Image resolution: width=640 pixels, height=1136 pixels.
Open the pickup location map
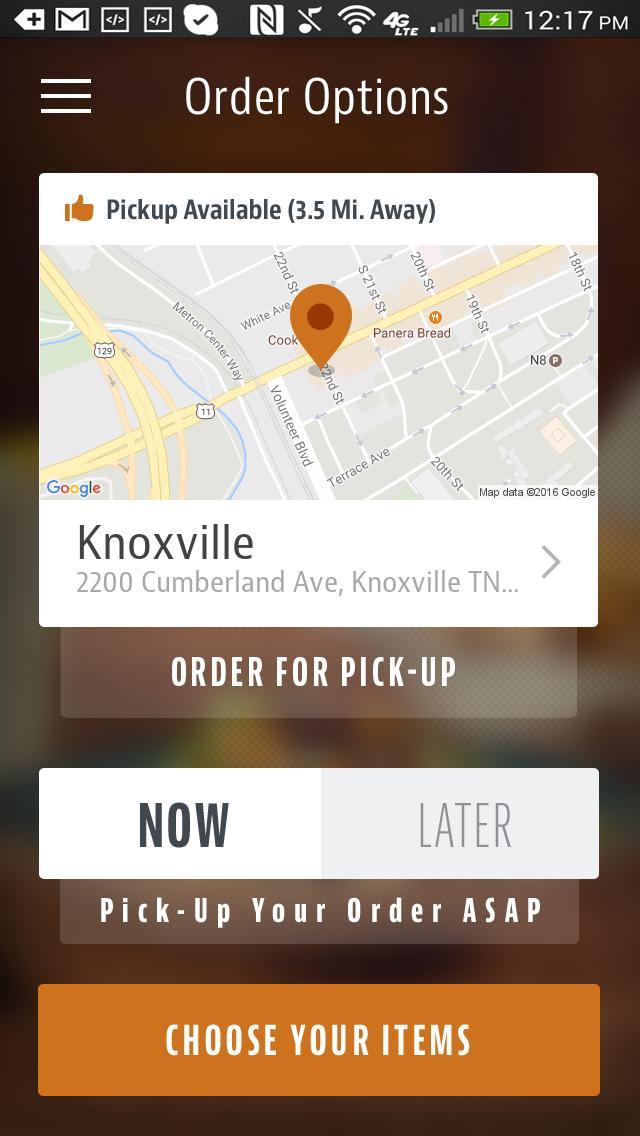click(x=318, y=372)
